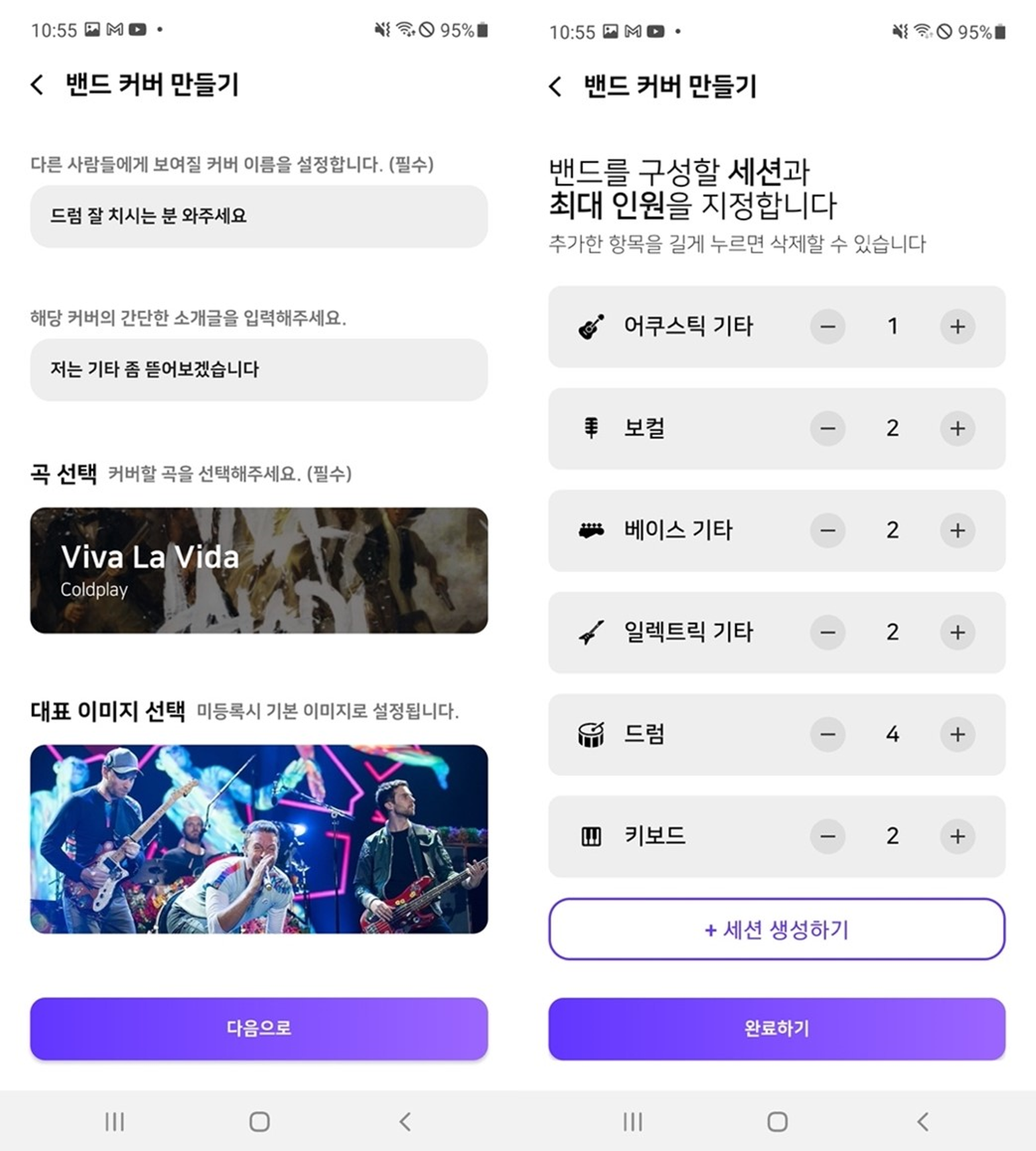This screenshot has height=1151, width=1036.
Task: Tap the 다음으로 button
Action: coord(258,1028)
